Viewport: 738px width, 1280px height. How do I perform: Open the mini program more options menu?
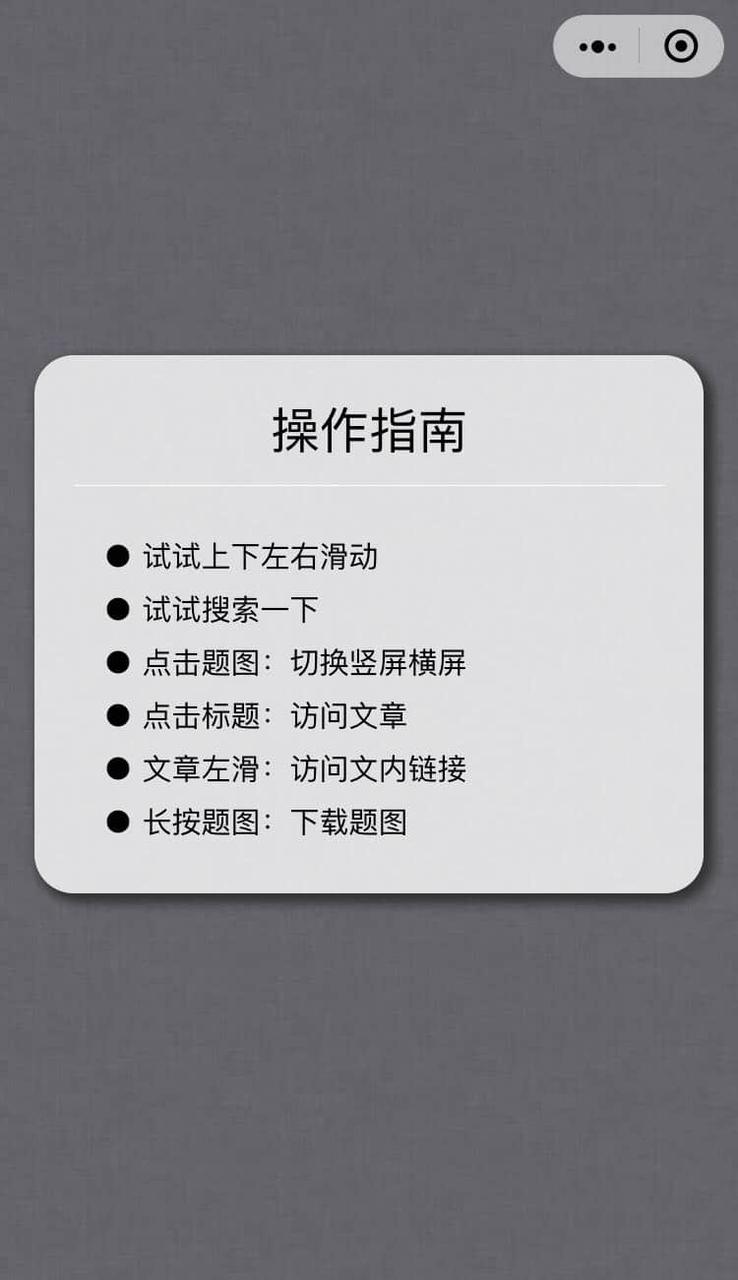coord(598,47)
